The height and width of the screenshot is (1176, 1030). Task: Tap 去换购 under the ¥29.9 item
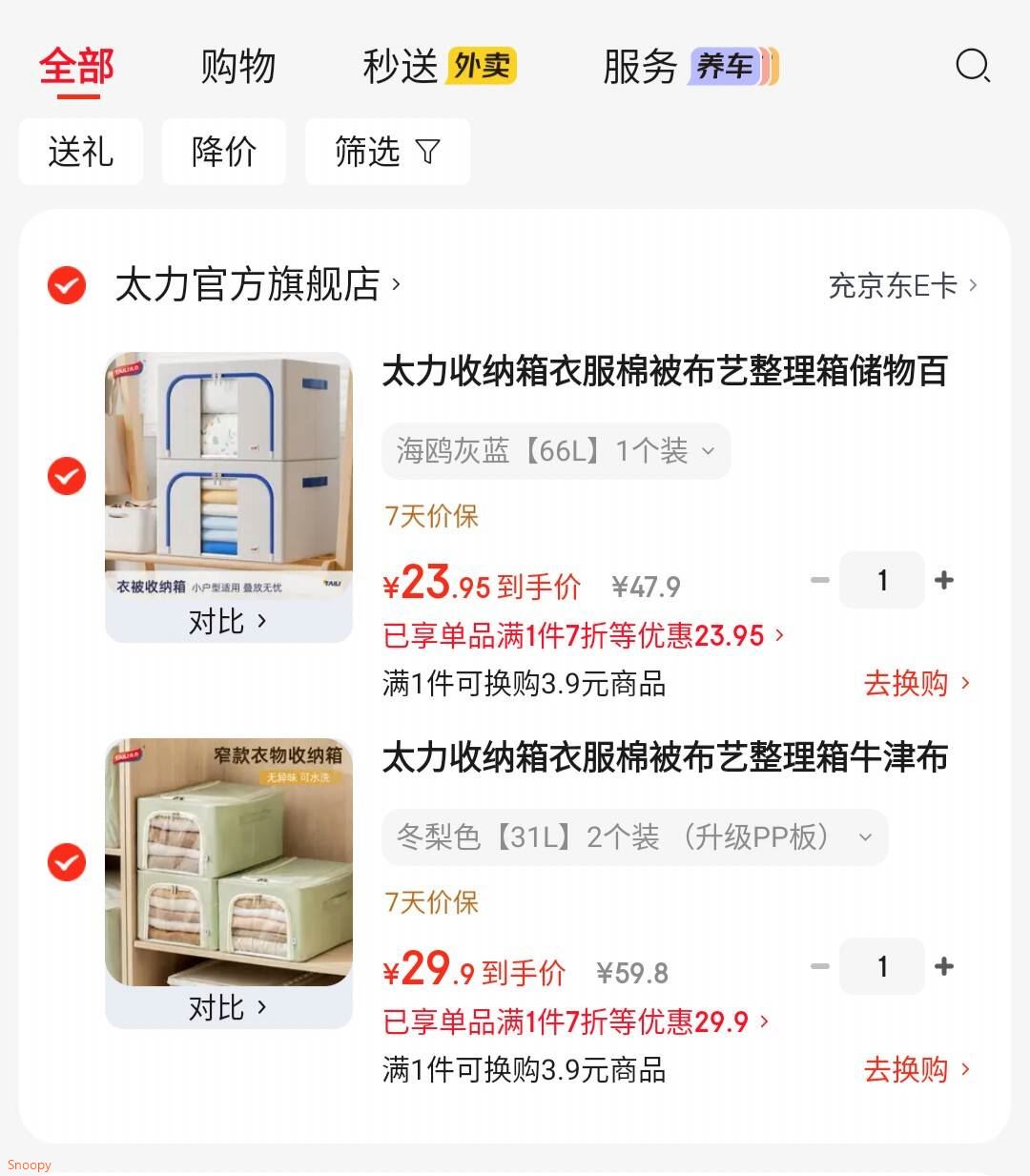(917, 1069)
